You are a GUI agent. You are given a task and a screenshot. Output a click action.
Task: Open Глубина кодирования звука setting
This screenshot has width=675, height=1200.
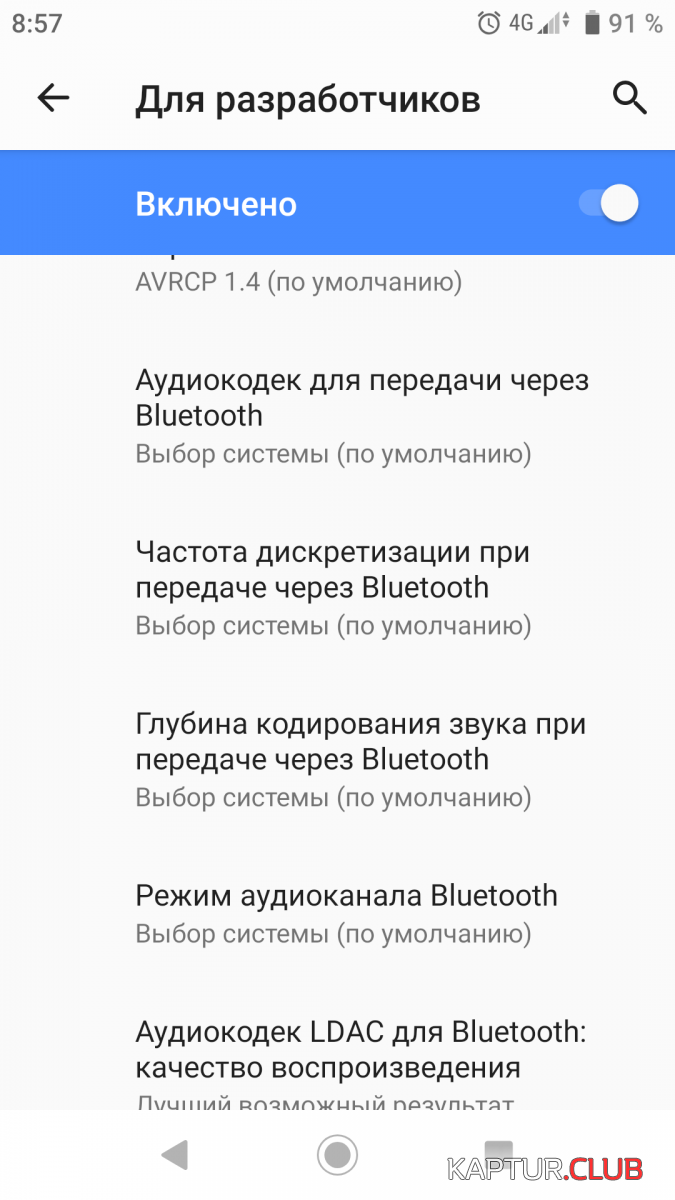[360, 760]
